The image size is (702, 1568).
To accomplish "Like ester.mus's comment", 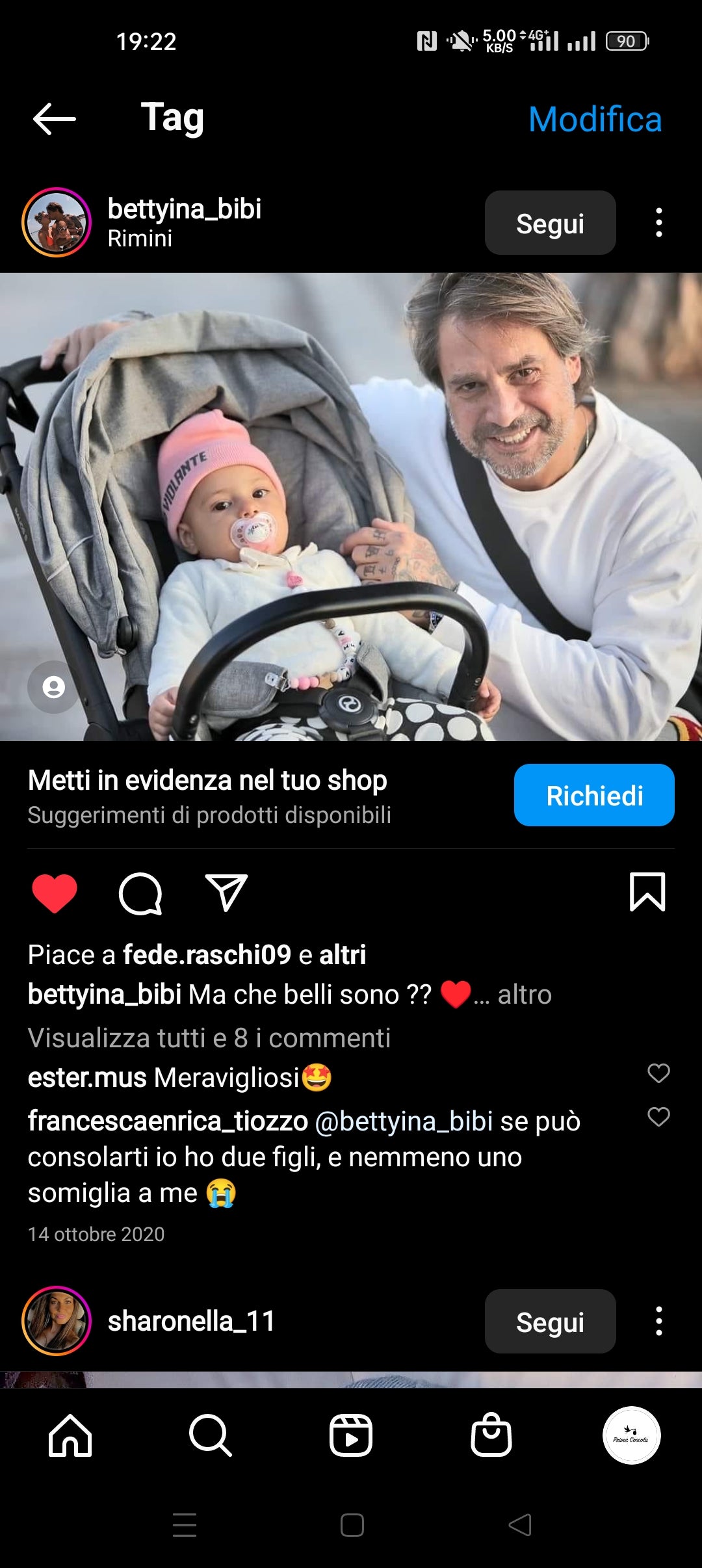I will point(658,1073).
